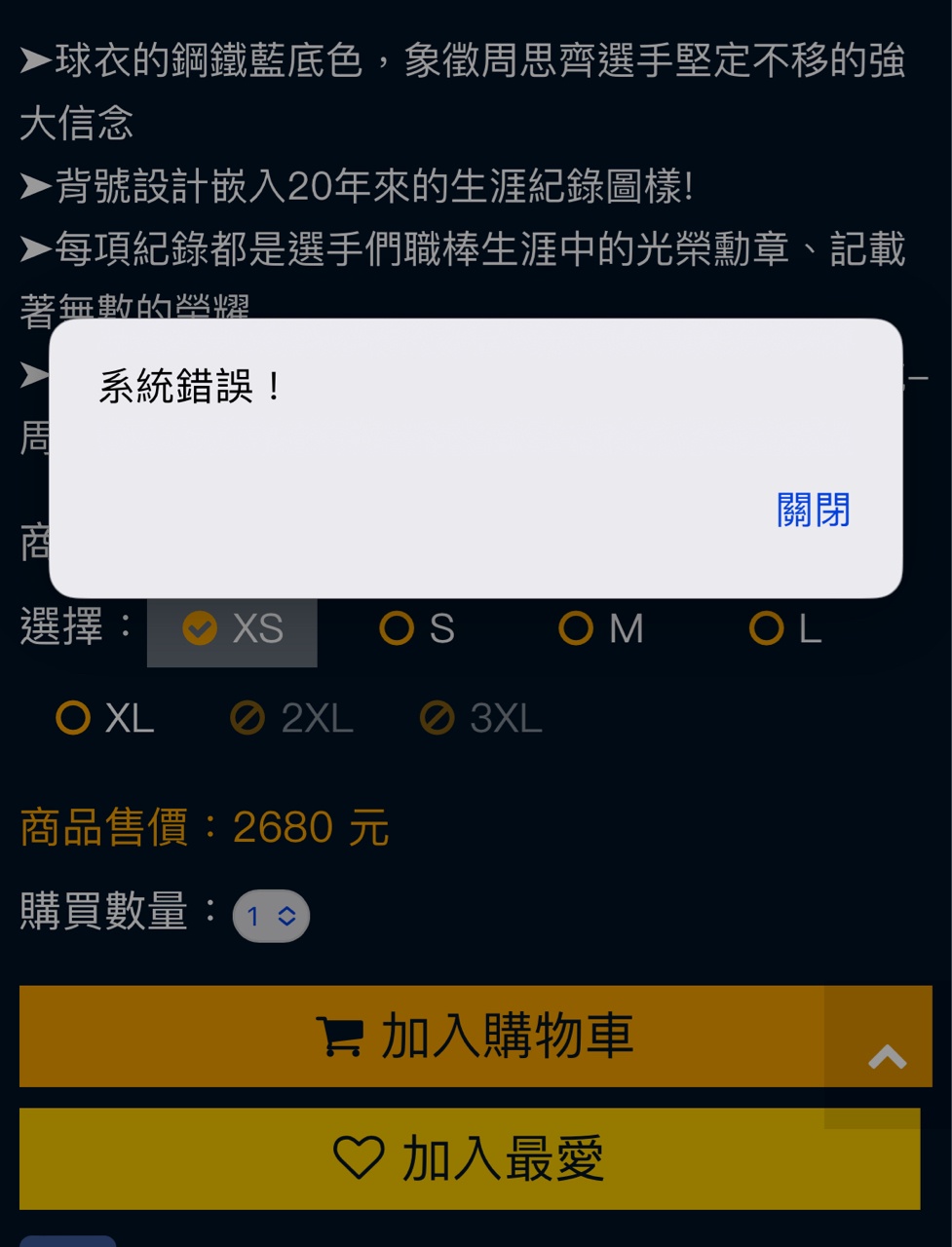Open the purchase quantity dropdown
952x1247 pixels.
[271, 917]
